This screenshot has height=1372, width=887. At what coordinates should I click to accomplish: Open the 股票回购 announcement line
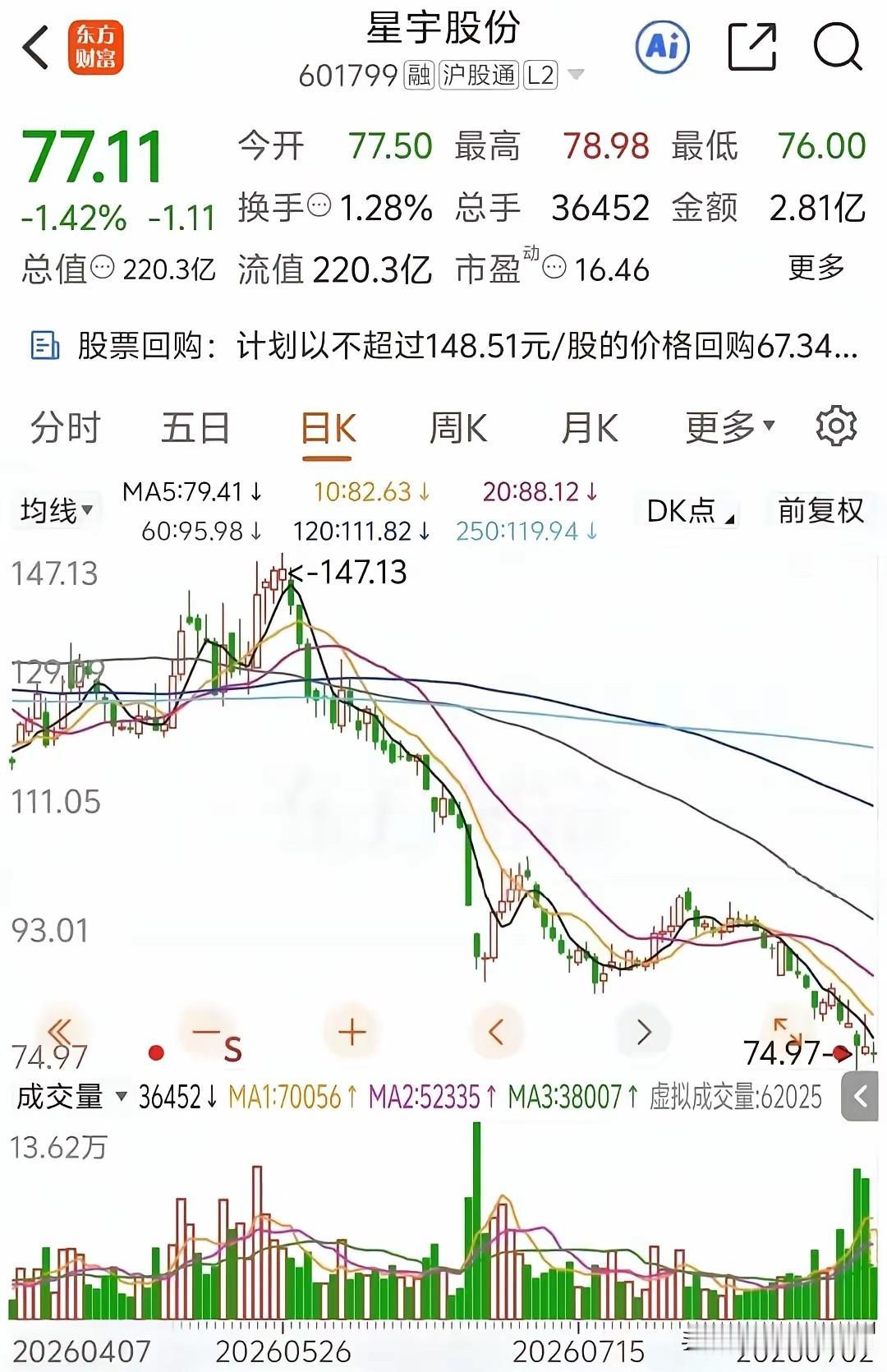[443, 346]
